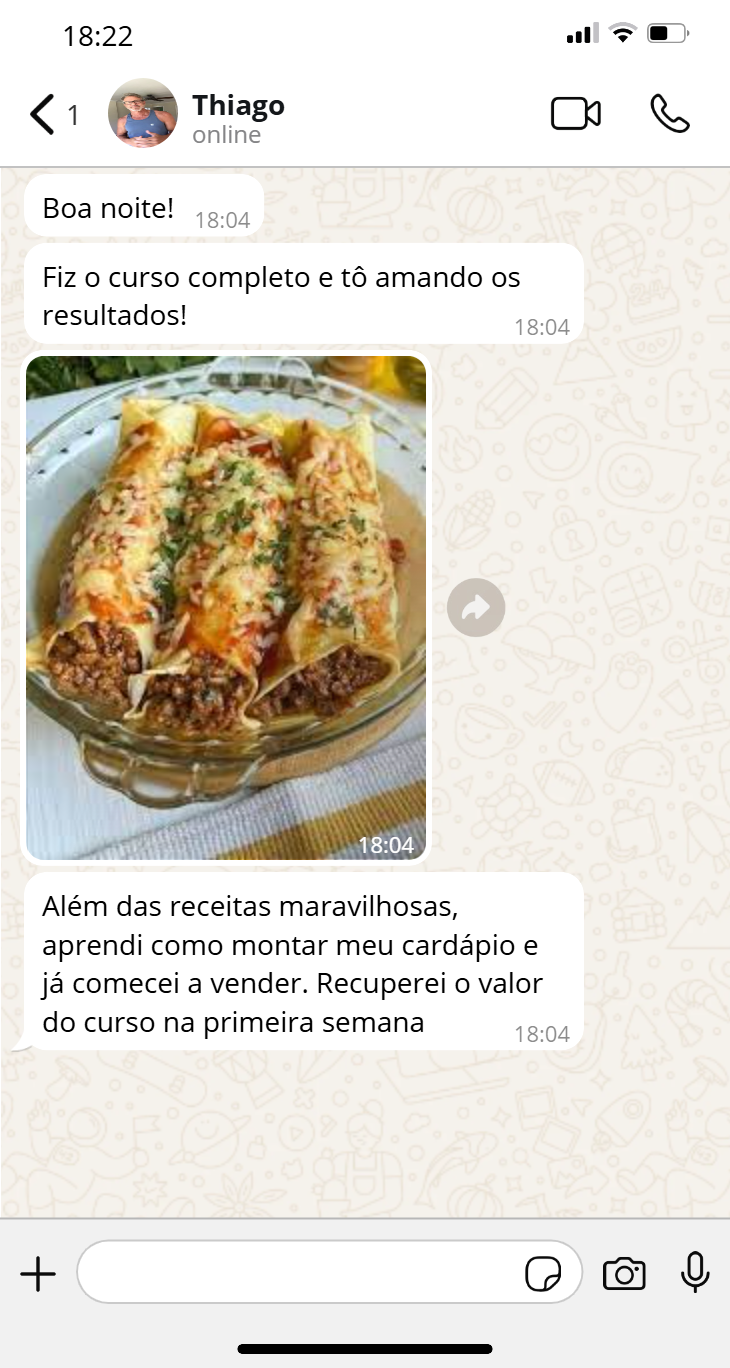Start a video call with Thiago
Screen dimensions: 730x1368
(x=576, y=114)
